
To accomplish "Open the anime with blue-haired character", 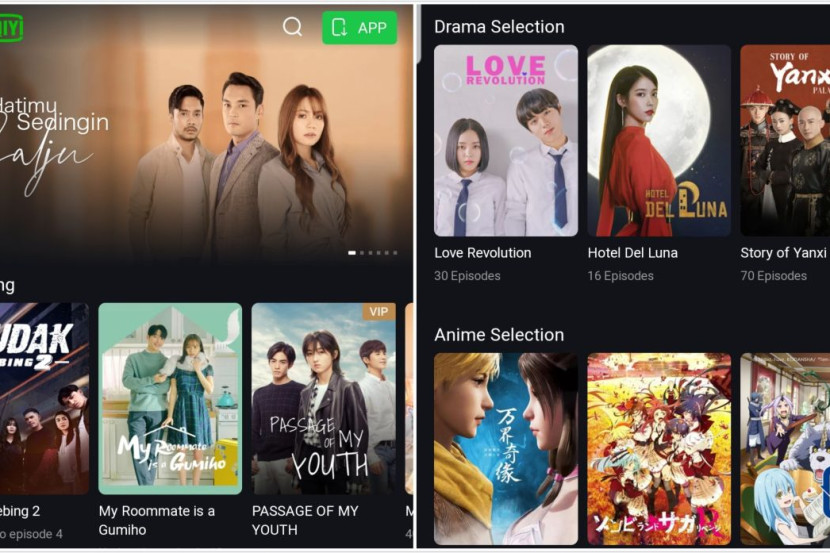I will click(x=785, y=448).
